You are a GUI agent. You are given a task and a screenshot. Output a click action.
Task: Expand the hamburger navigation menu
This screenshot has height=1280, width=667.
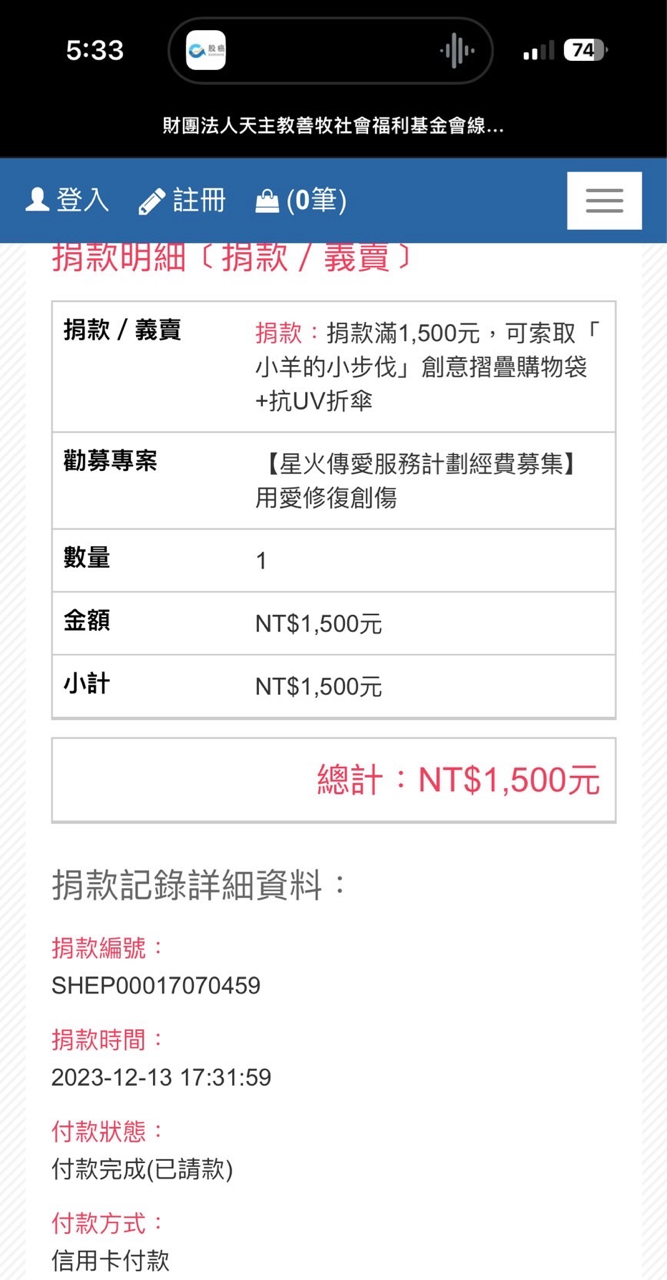point(604,201)
